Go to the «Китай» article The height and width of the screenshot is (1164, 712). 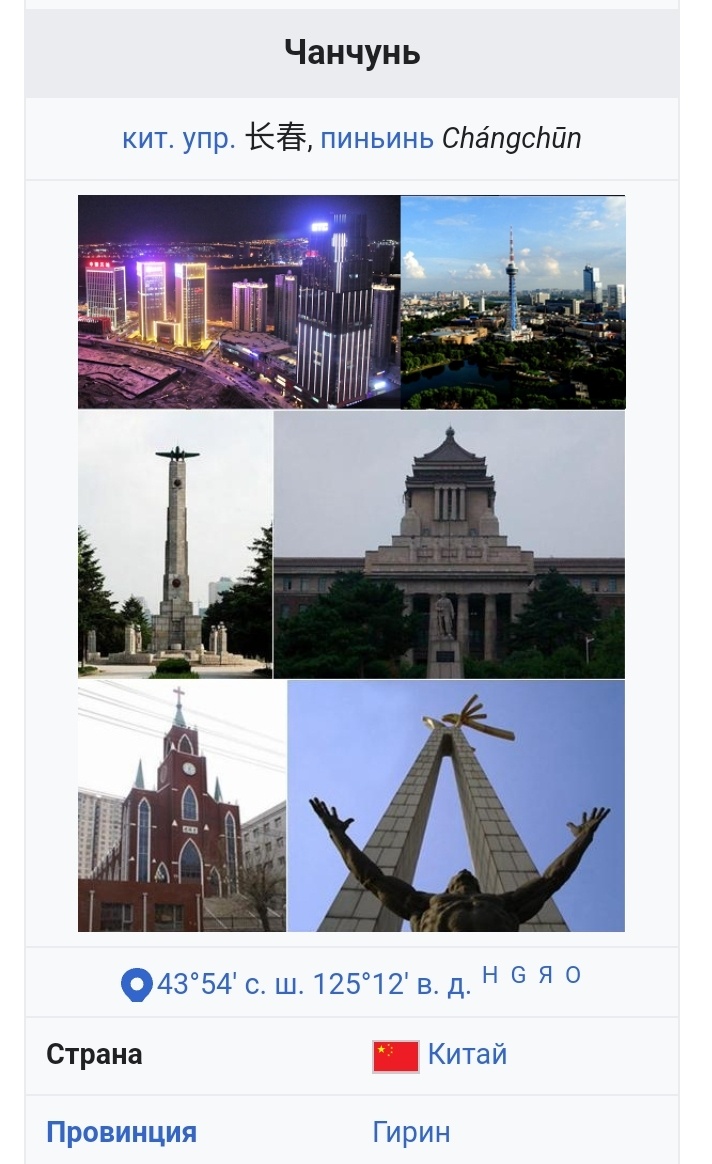[x=467, y=1054]
